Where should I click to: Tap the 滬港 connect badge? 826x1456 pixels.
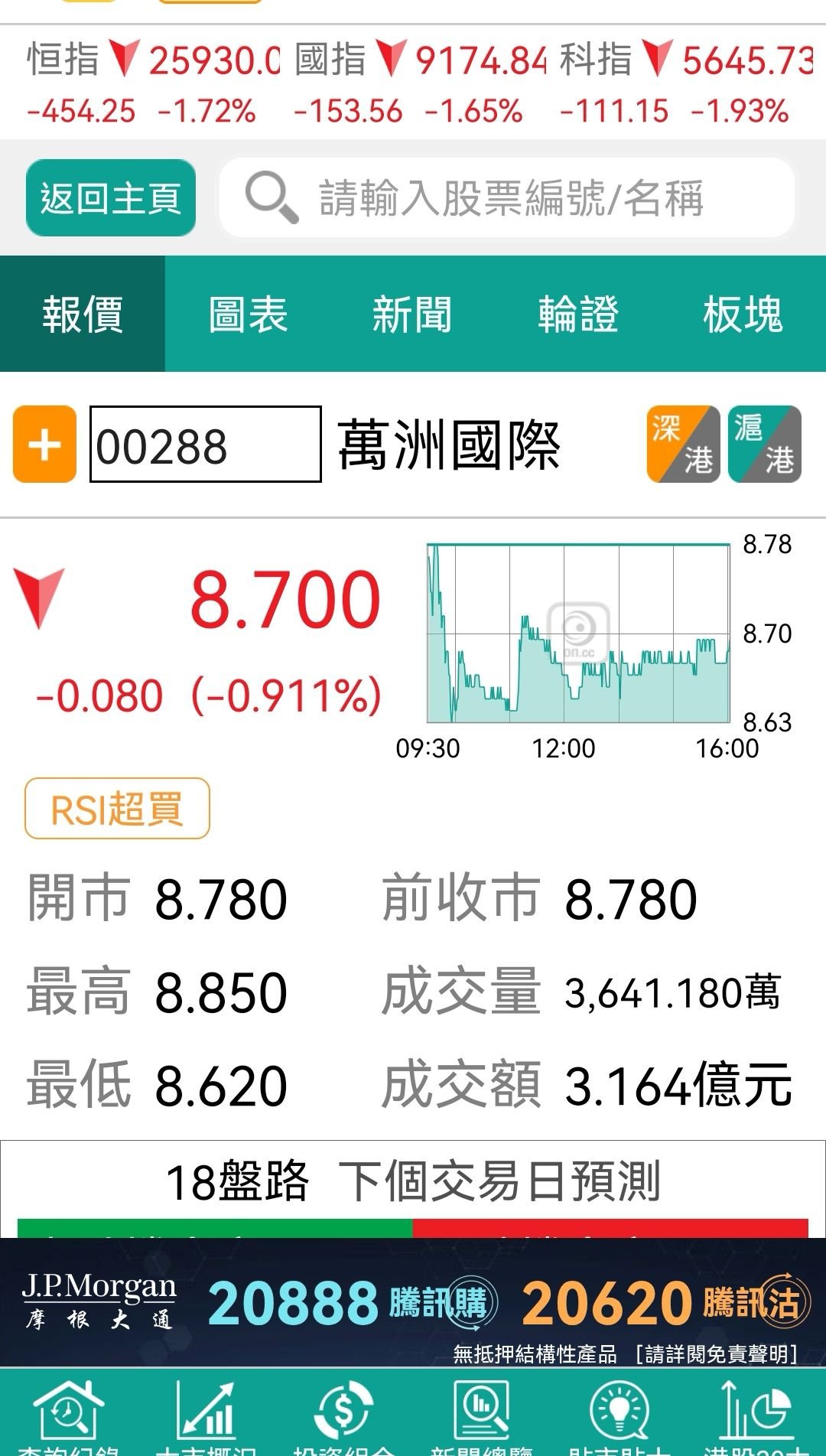764,445
